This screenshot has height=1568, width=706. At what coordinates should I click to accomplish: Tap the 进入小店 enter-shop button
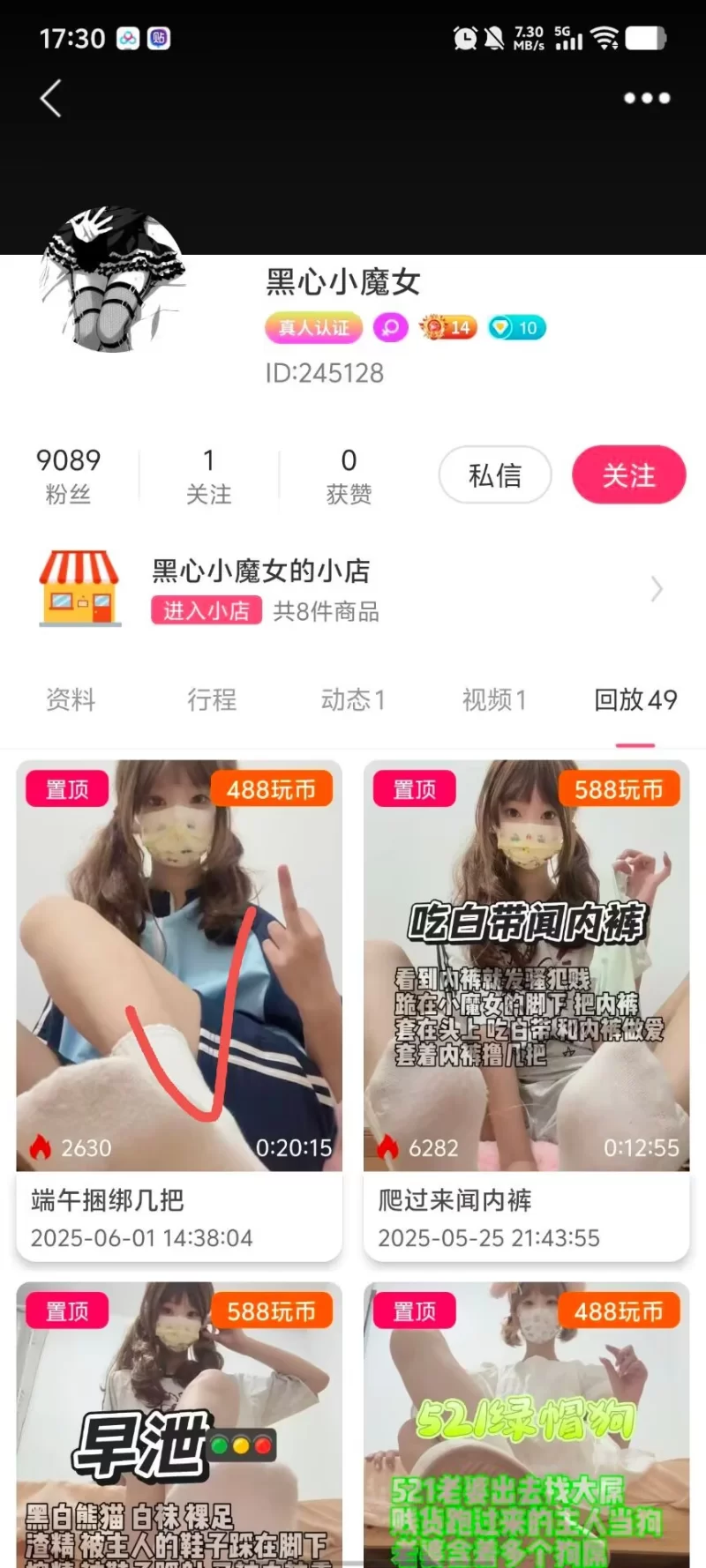(207, 610)
